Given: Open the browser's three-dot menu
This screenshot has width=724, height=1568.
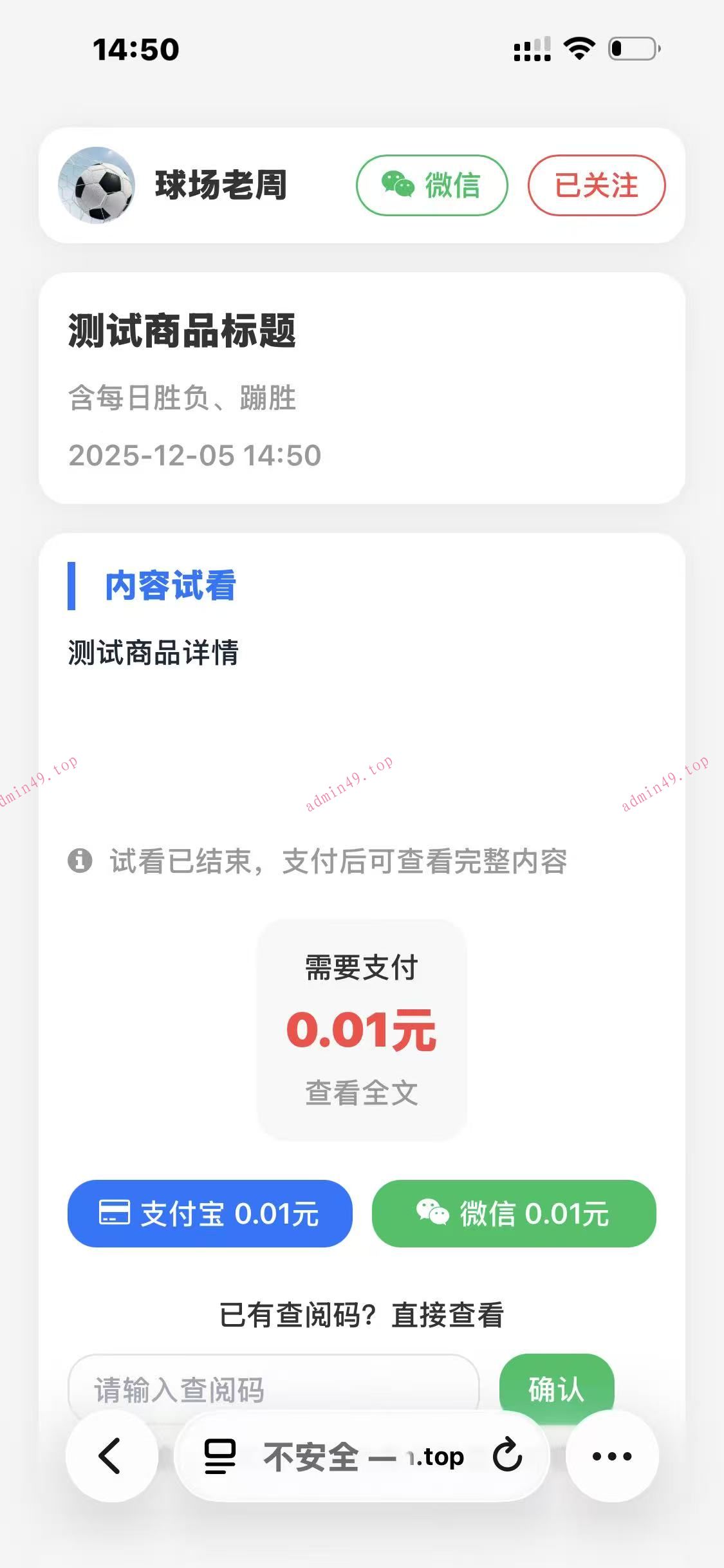Looking at the screenshot, I should (x=611, y=1456).
